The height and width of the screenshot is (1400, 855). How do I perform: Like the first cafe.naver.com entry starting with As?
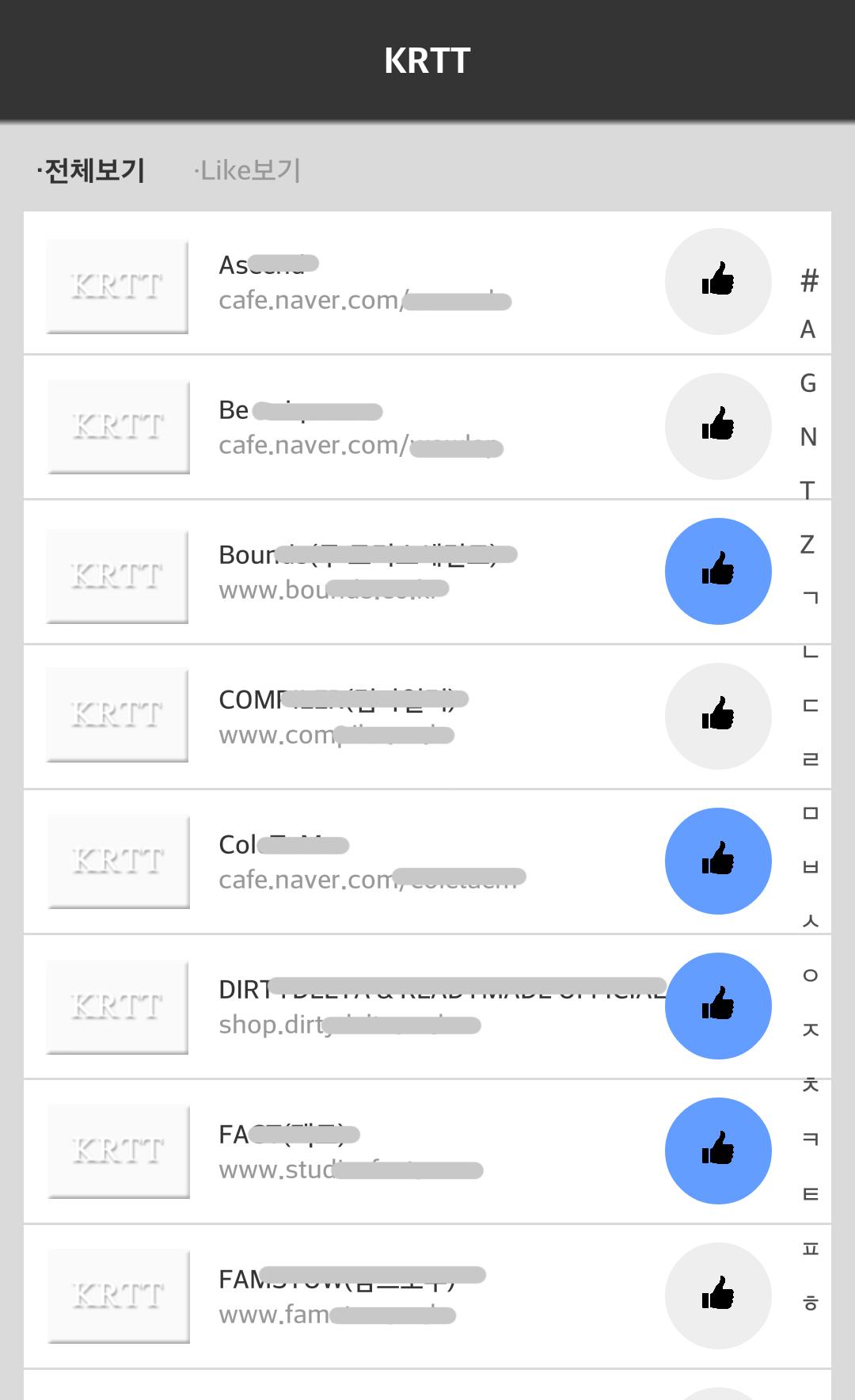(718, 281)
